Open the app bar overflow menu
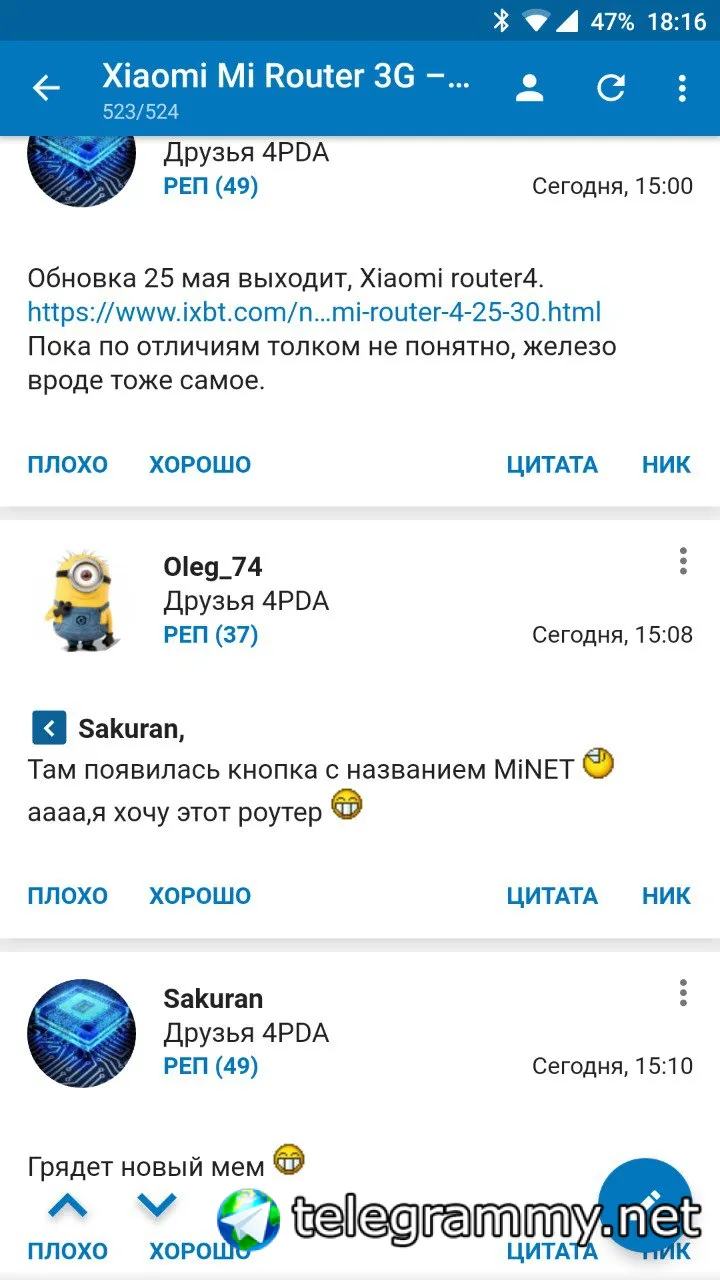This screenshot has width=720, height=1280. pos(682,88)
